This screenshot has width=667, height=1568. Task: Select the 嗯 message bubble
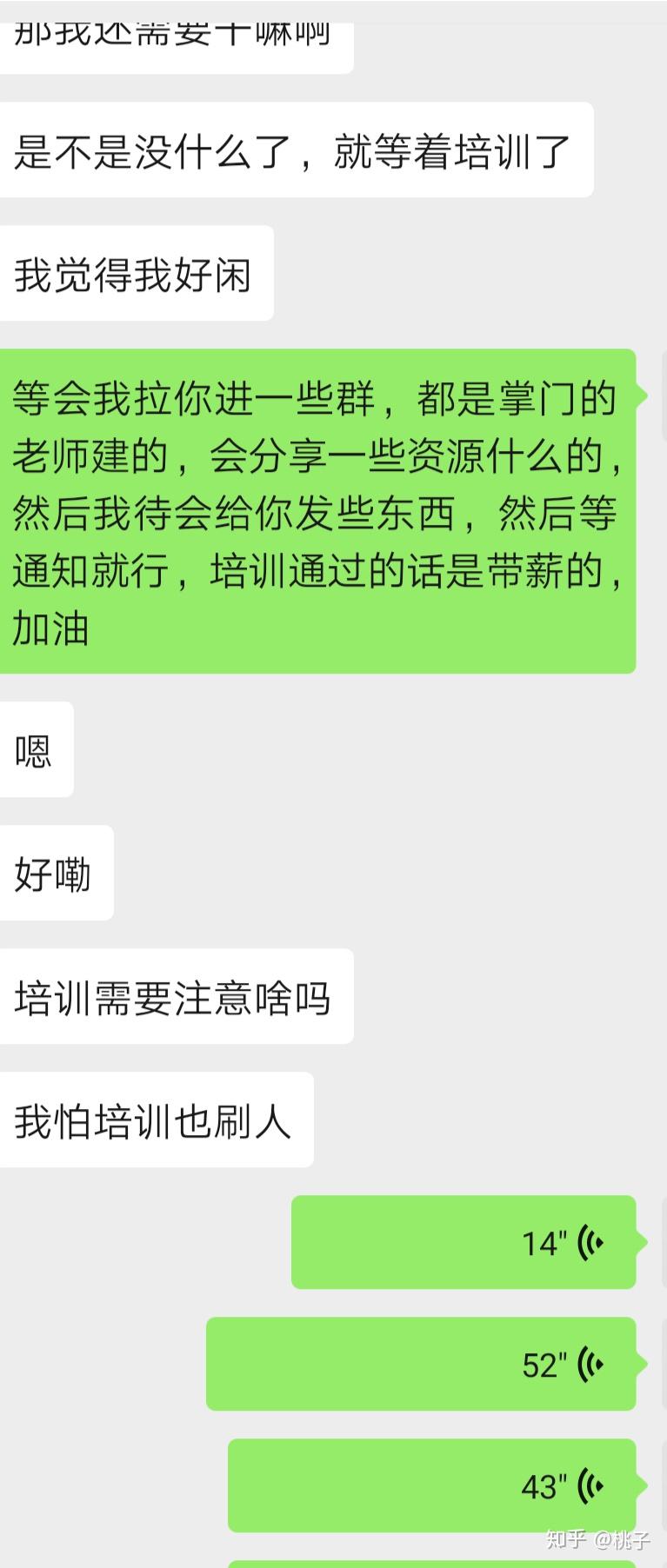click(x=37, y=749)
